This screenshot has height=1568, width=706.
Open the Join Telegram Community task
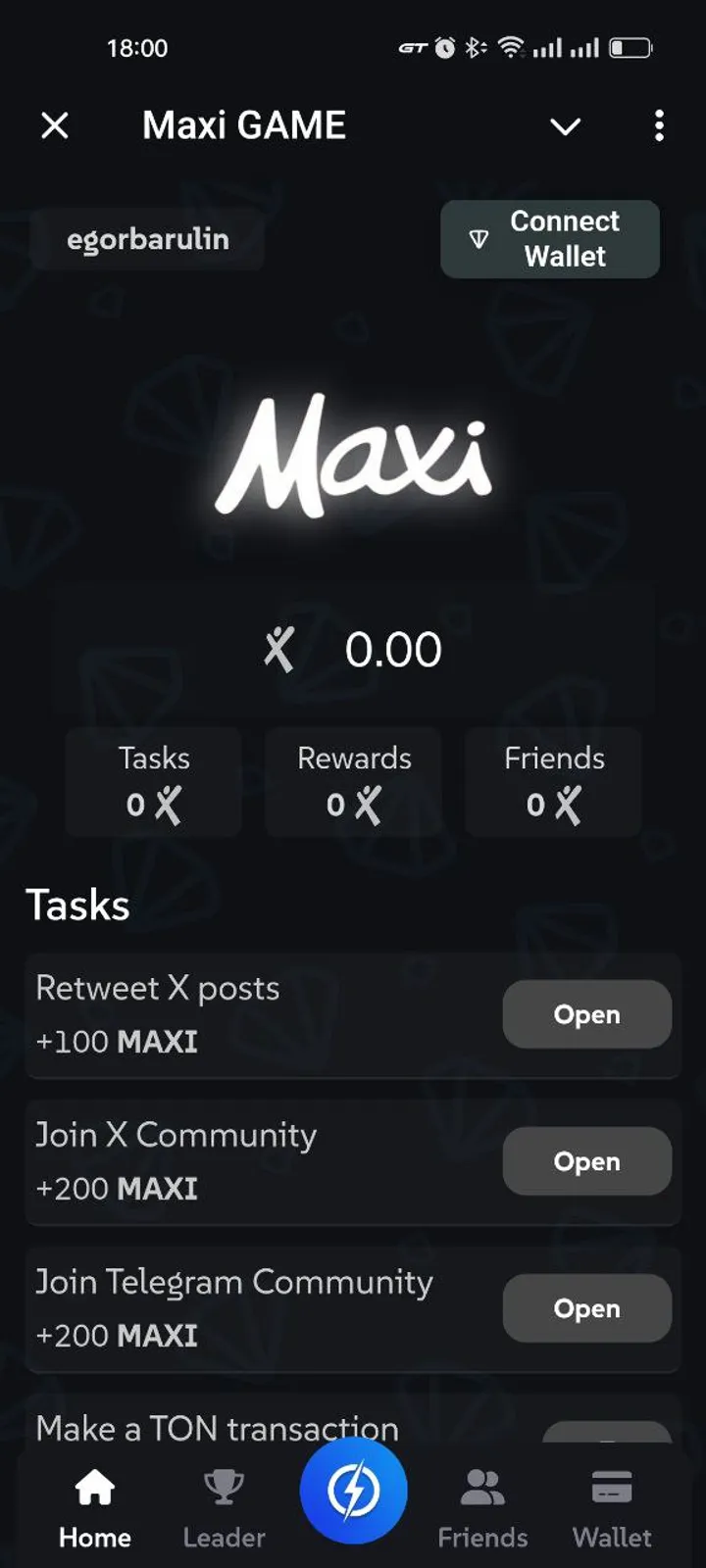point(586,1308)
